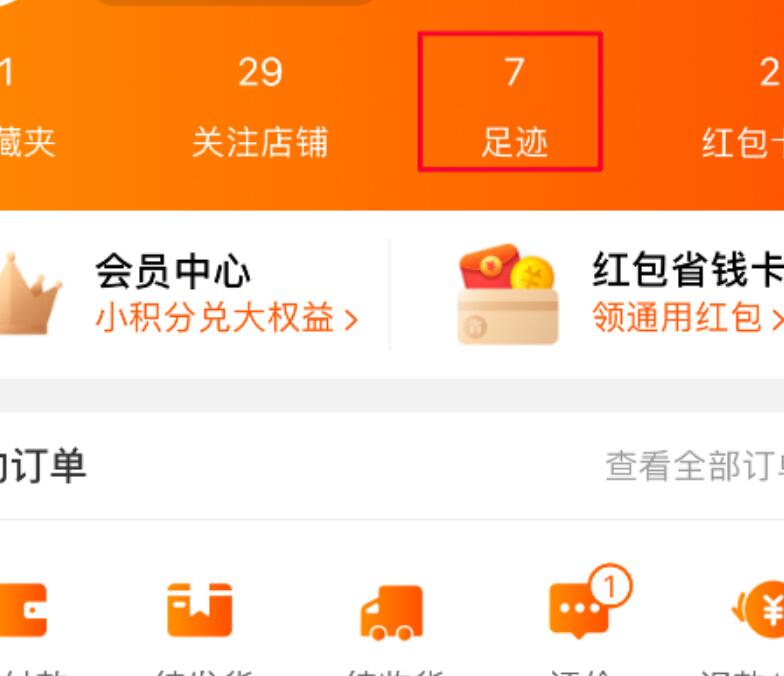Screen dimensions: 784x676
Task: Open the 关注店铺 followed shops list
Action: (x=259, y=108)
